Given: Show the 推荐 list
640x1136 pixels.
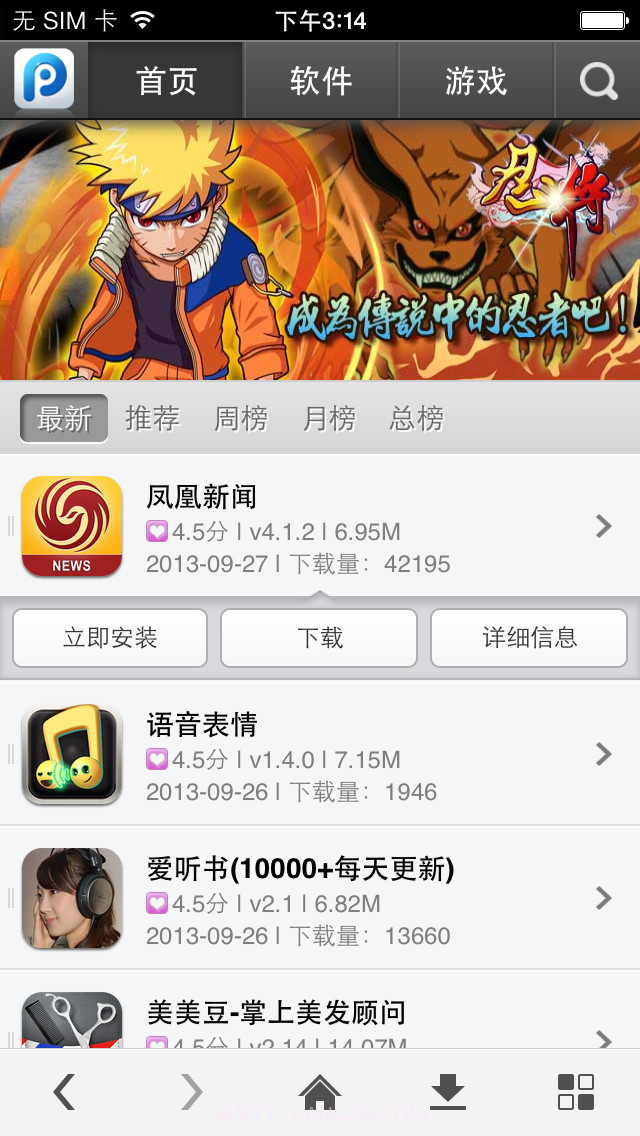Looking at the screenshot, I should (x=152, y=418).
